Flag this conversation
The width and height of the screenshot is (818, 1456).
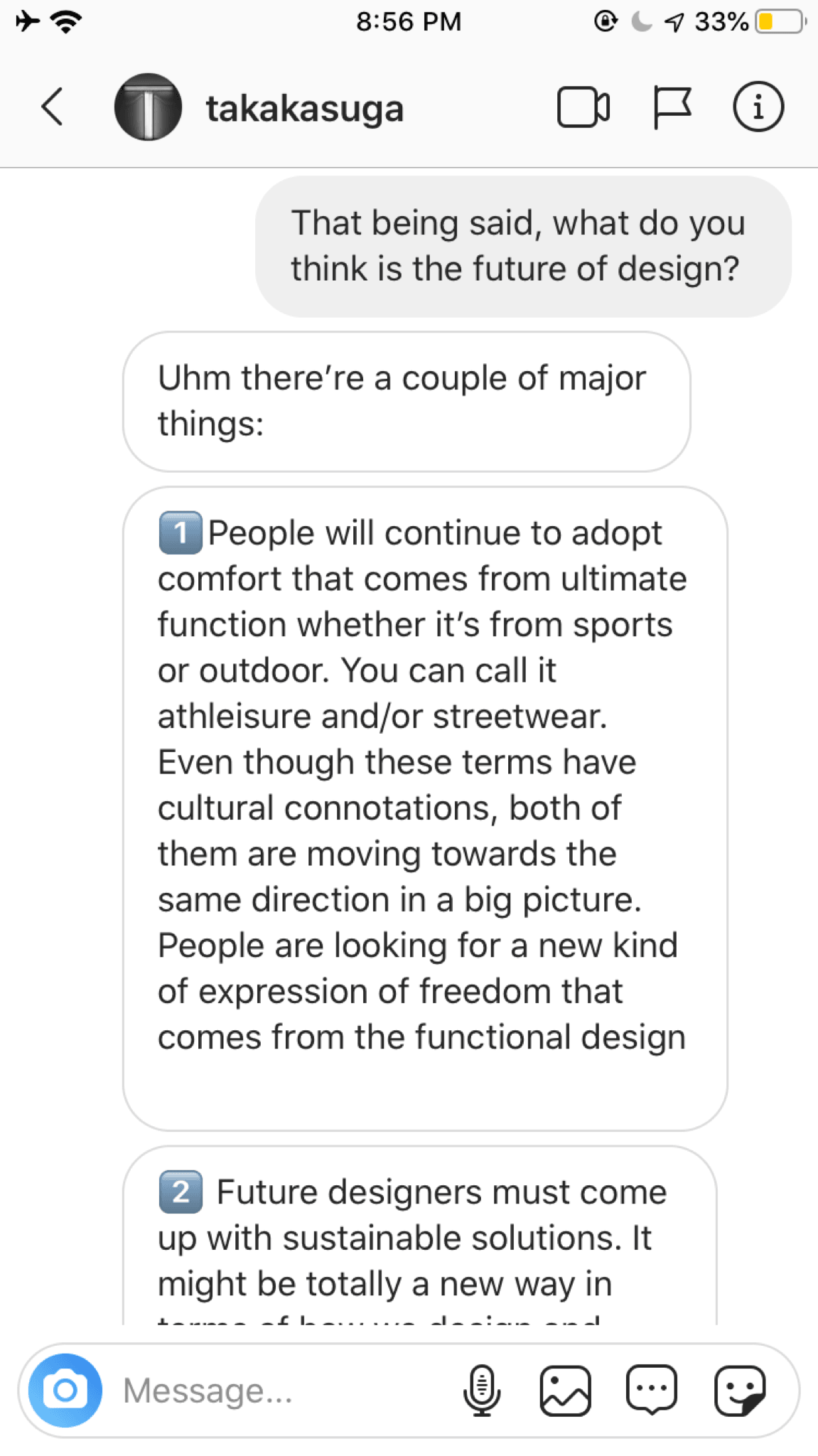click(x=671, y=107)
